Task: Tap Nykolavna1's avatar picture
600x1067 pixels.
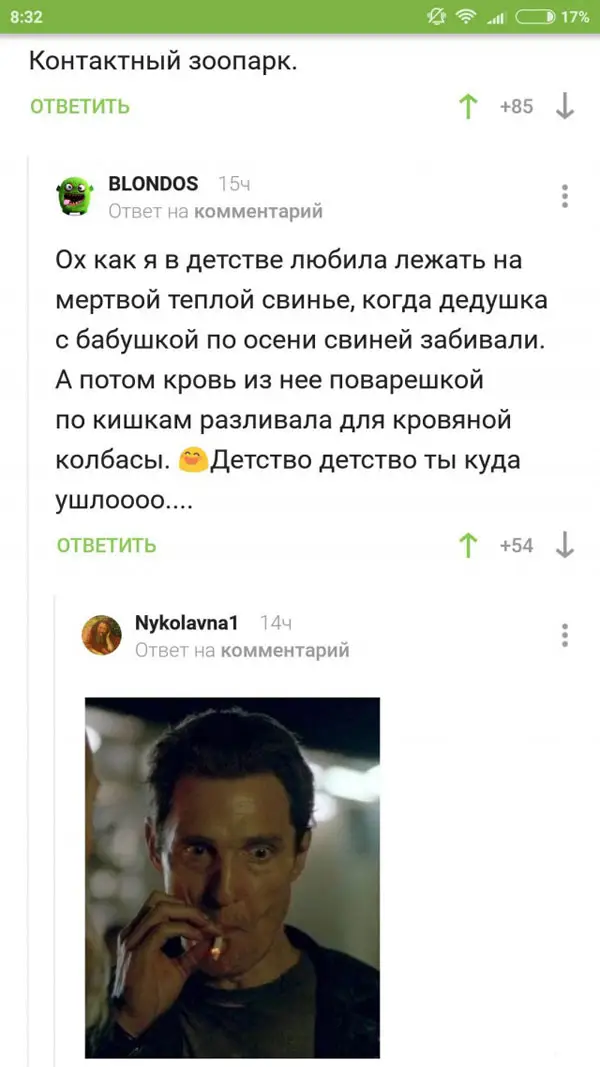Action: tap(102, 635)
